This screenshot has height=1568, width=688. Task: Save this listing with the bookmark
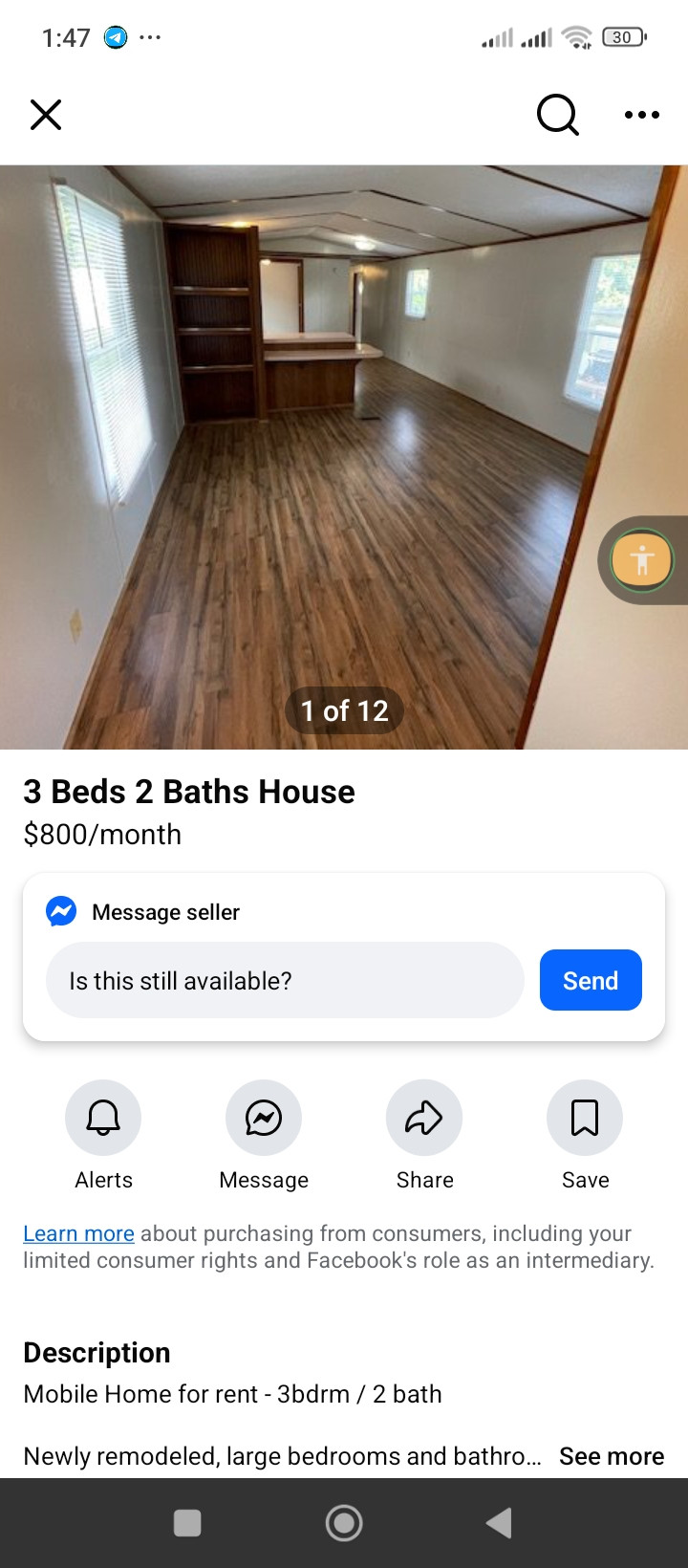coord(585,1118)
